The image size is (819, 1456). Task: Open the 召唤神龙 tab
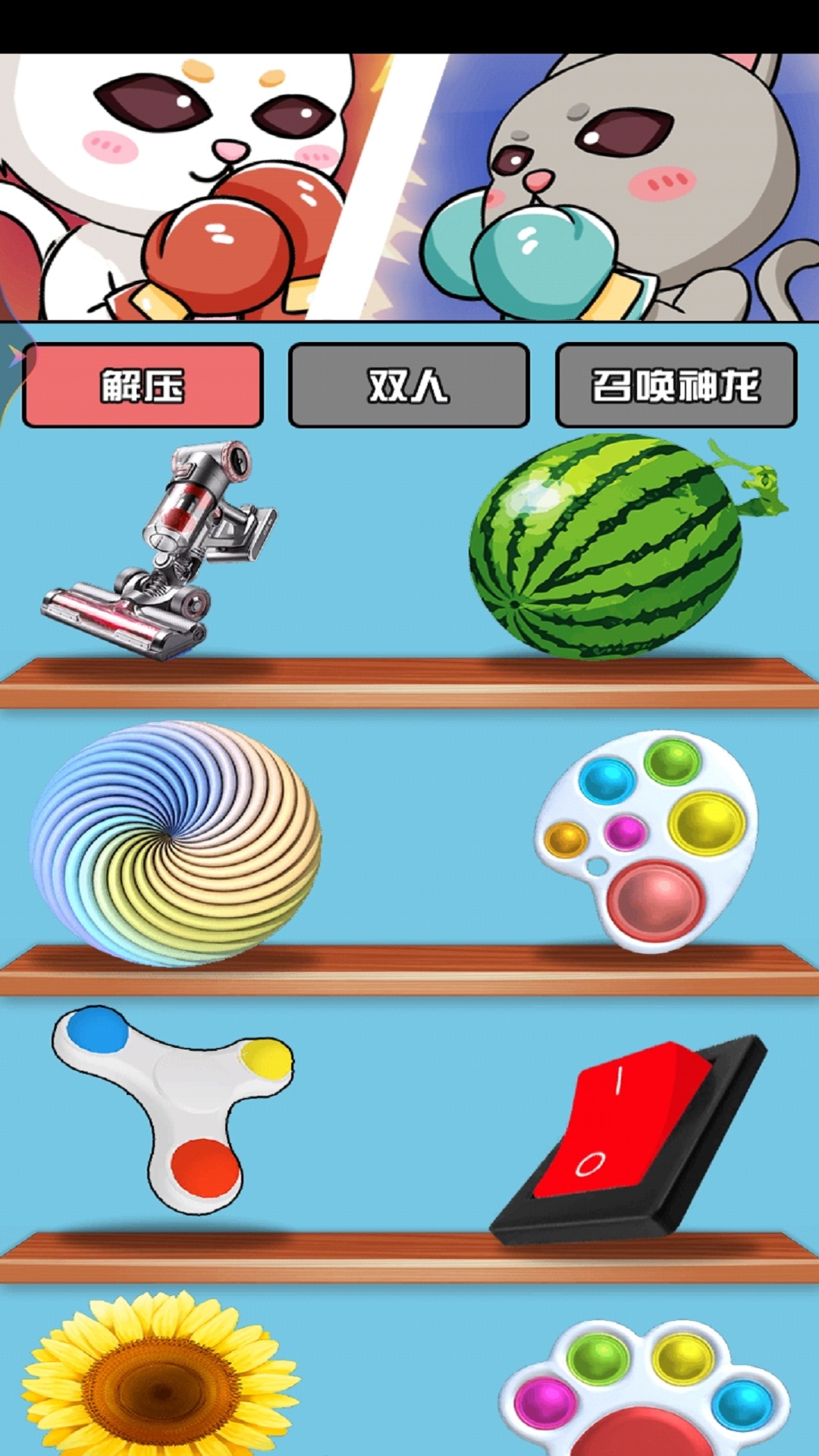(x=676, y=385)
